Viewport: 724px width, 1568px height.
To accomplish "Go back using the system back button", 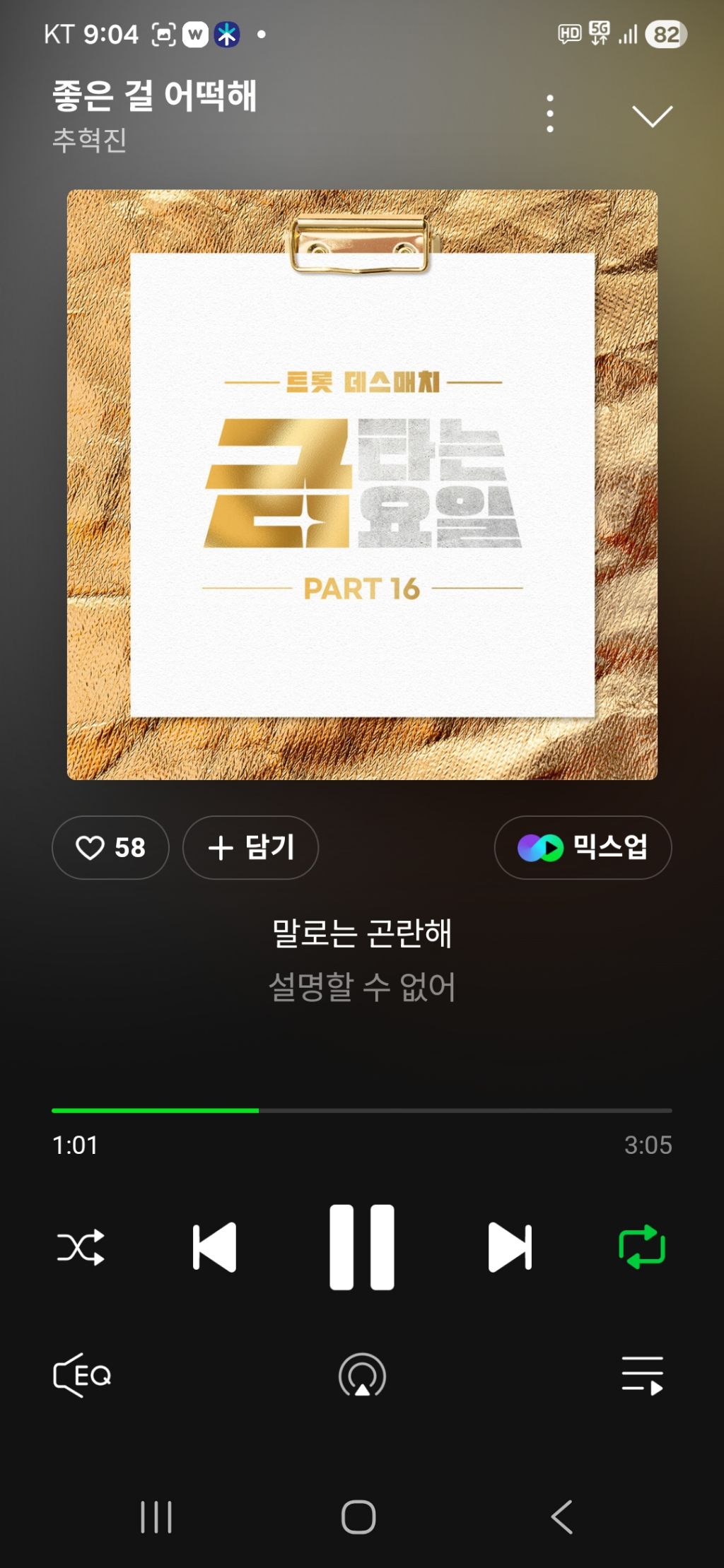I will pos(562,1516).
